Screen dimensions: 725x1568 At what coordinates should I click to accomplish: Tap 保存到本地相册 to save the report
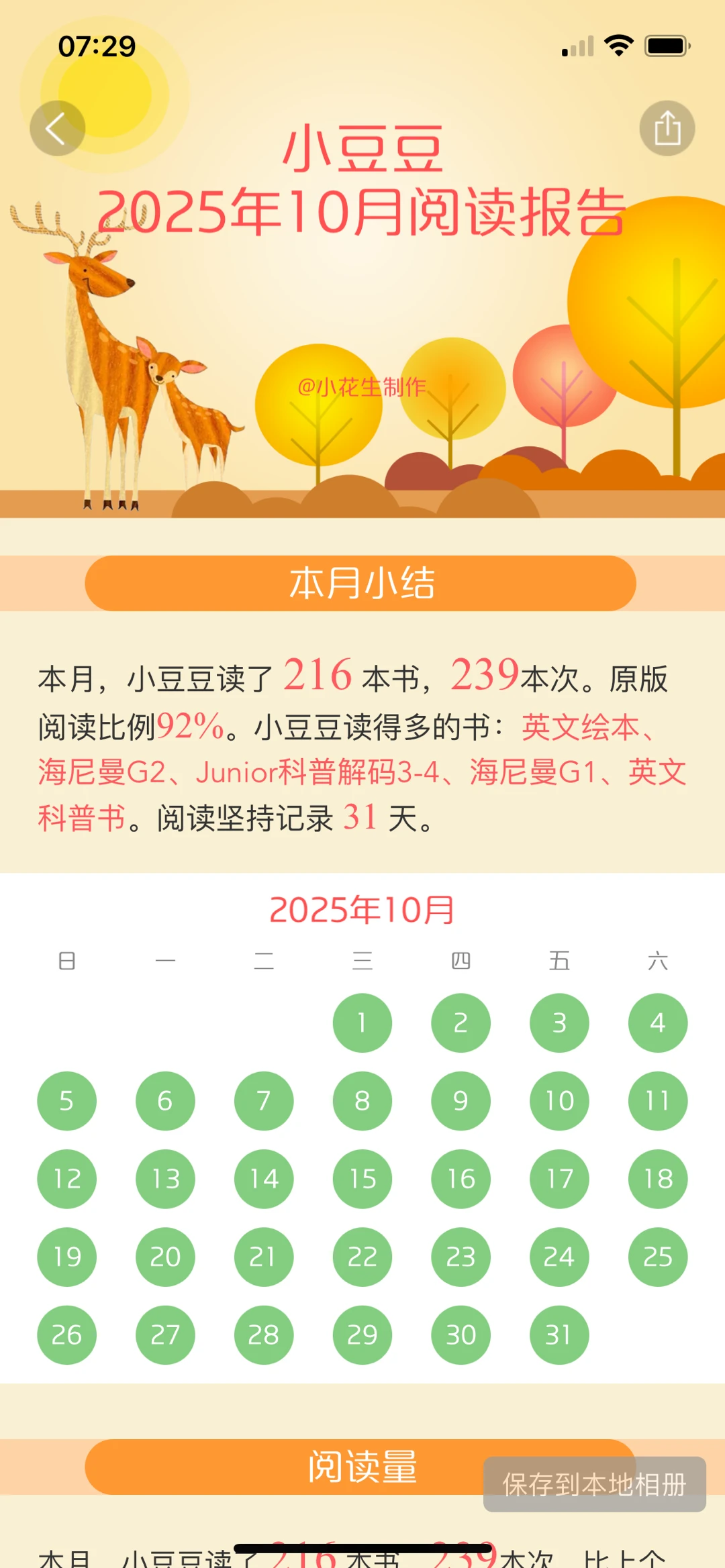click(594, 1484)
